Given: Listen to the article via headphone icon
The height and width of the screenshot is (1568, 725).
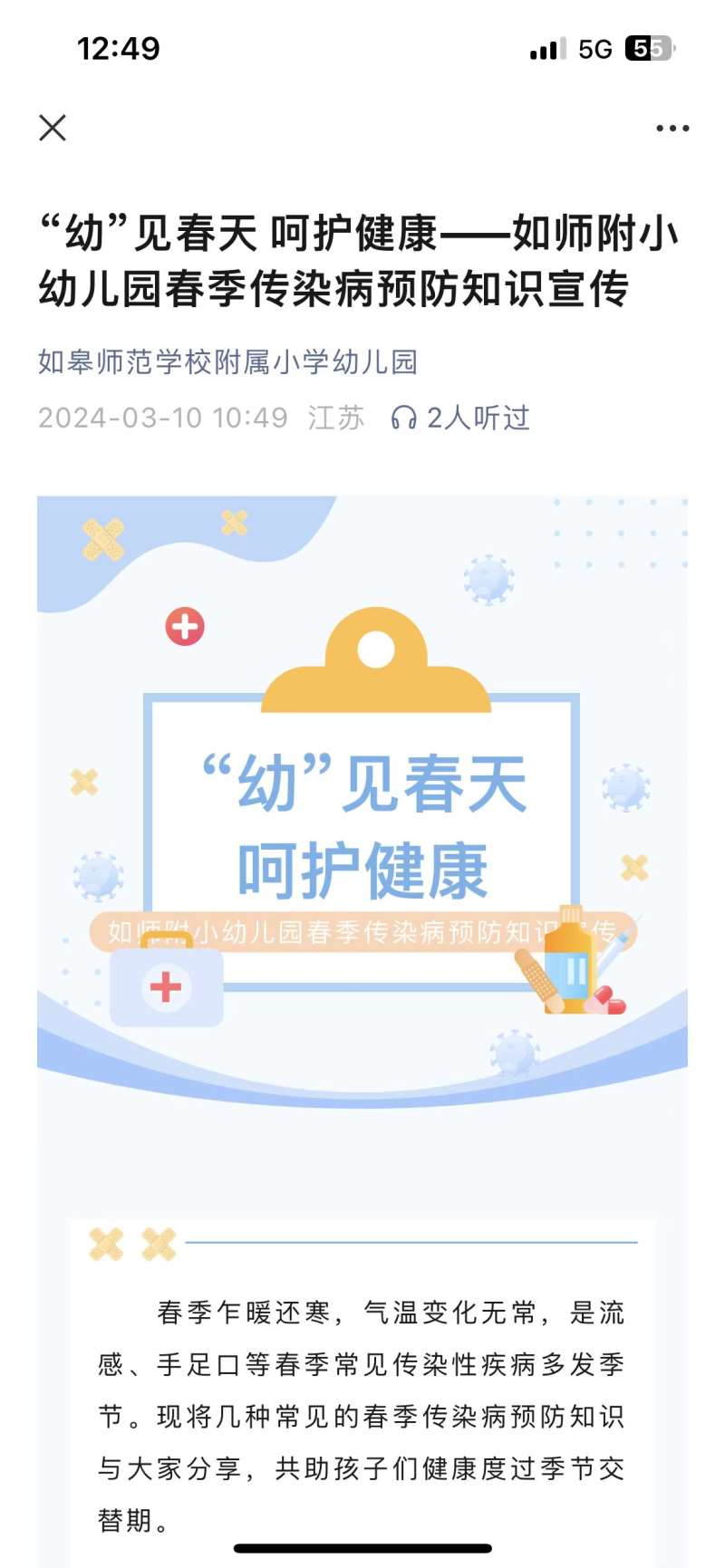Looking at the screenshot, I should (403, 418).
